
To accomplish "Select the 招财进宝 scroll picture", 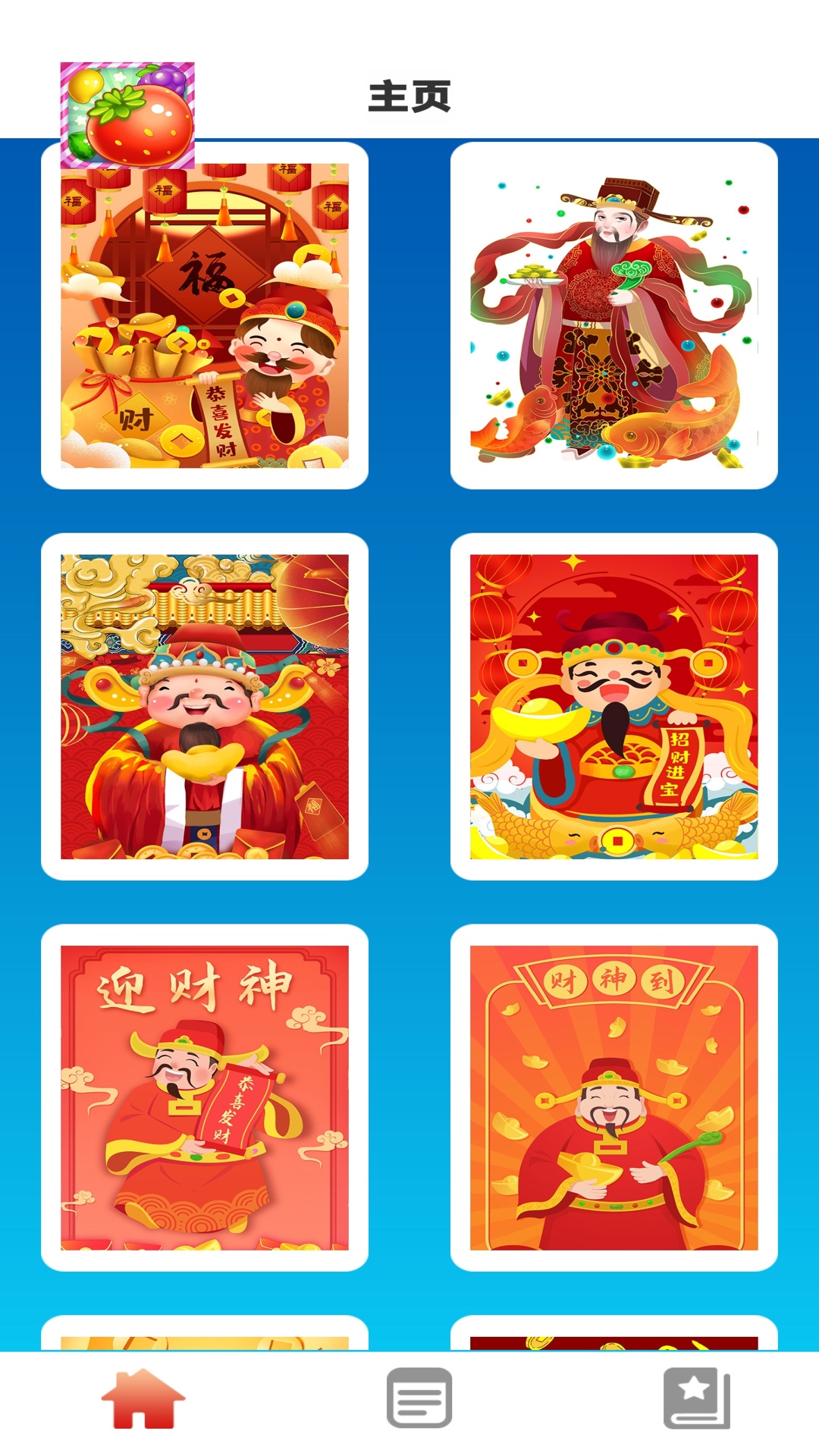I will (614, 707).
